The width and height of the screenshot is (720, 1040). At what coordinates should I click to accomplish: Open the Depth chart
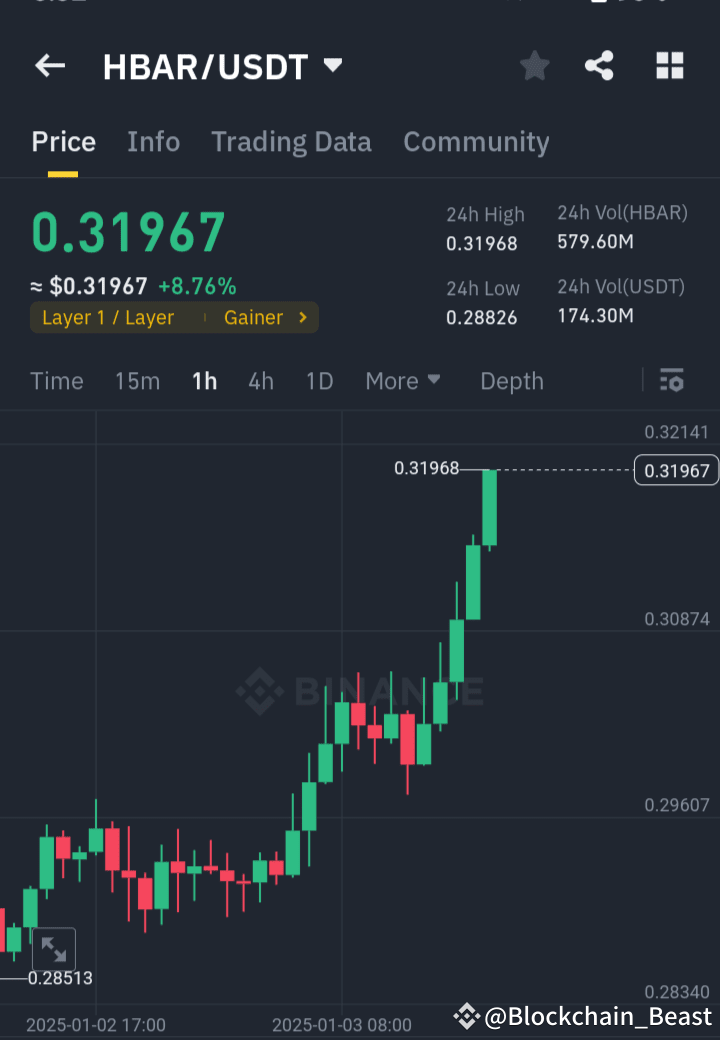(511, 381)
